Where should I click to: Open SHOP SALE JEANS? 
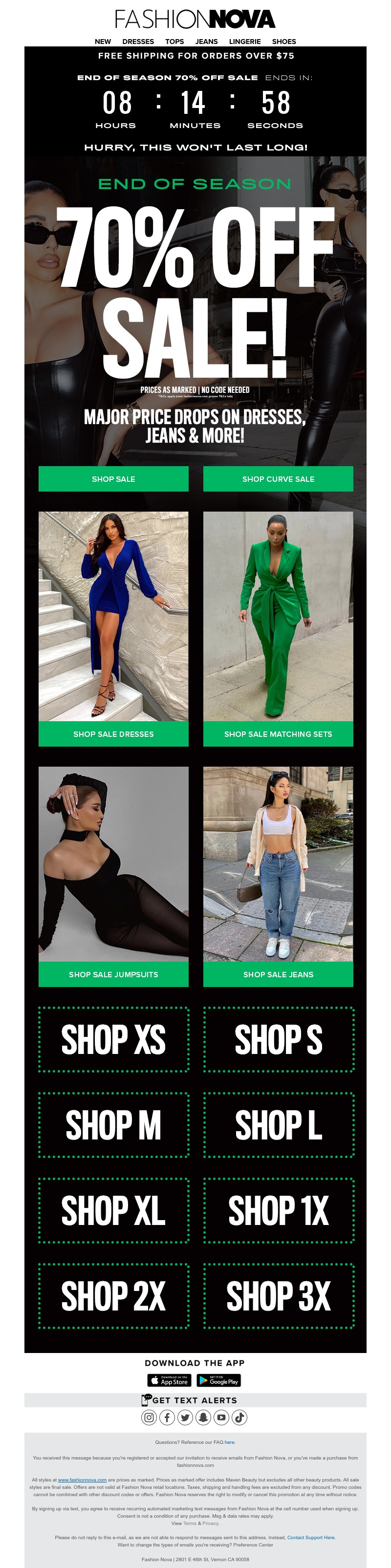coord(278,974)
